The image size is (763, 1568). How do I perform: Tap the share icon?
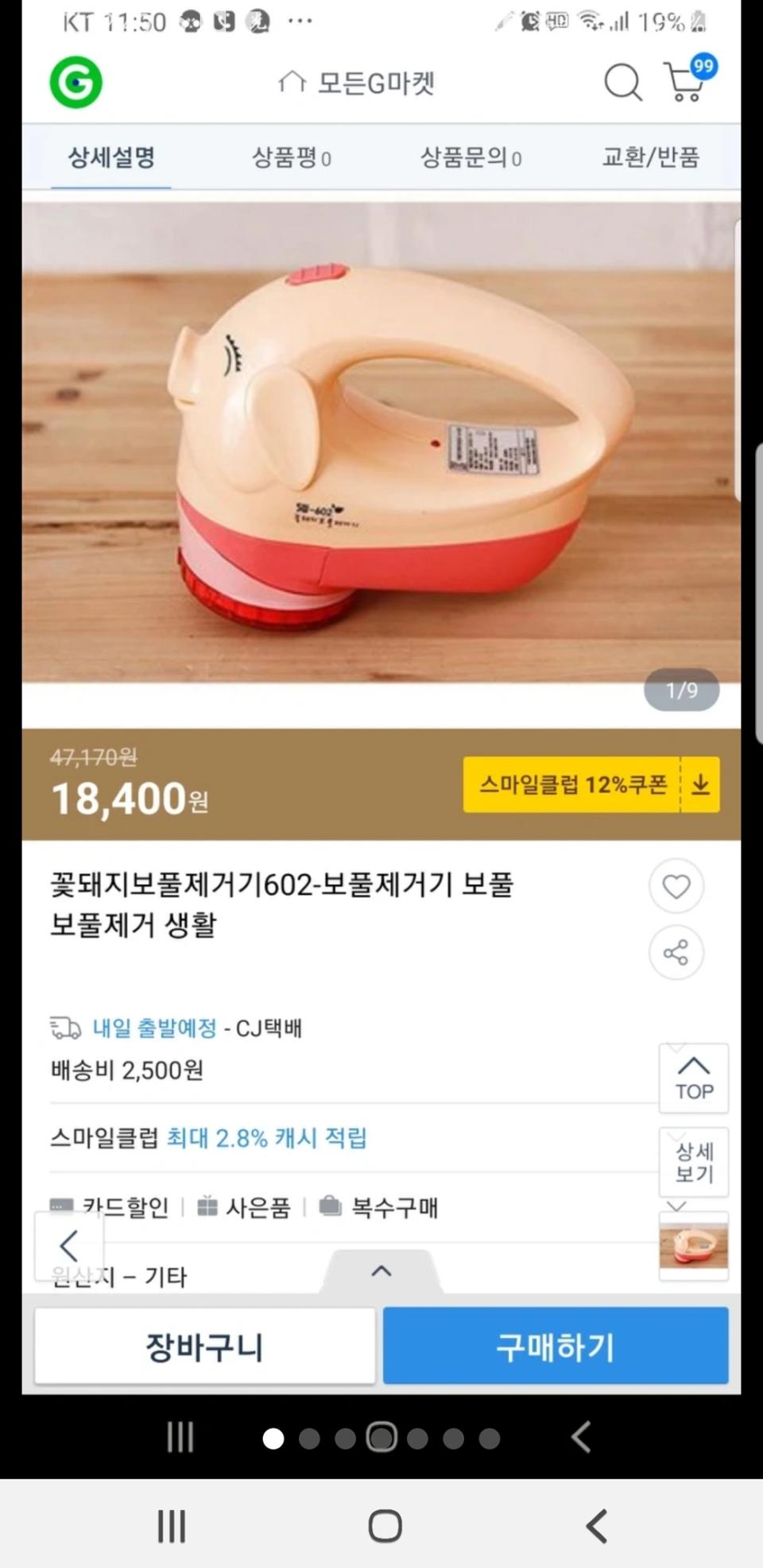tap(676, 952)
